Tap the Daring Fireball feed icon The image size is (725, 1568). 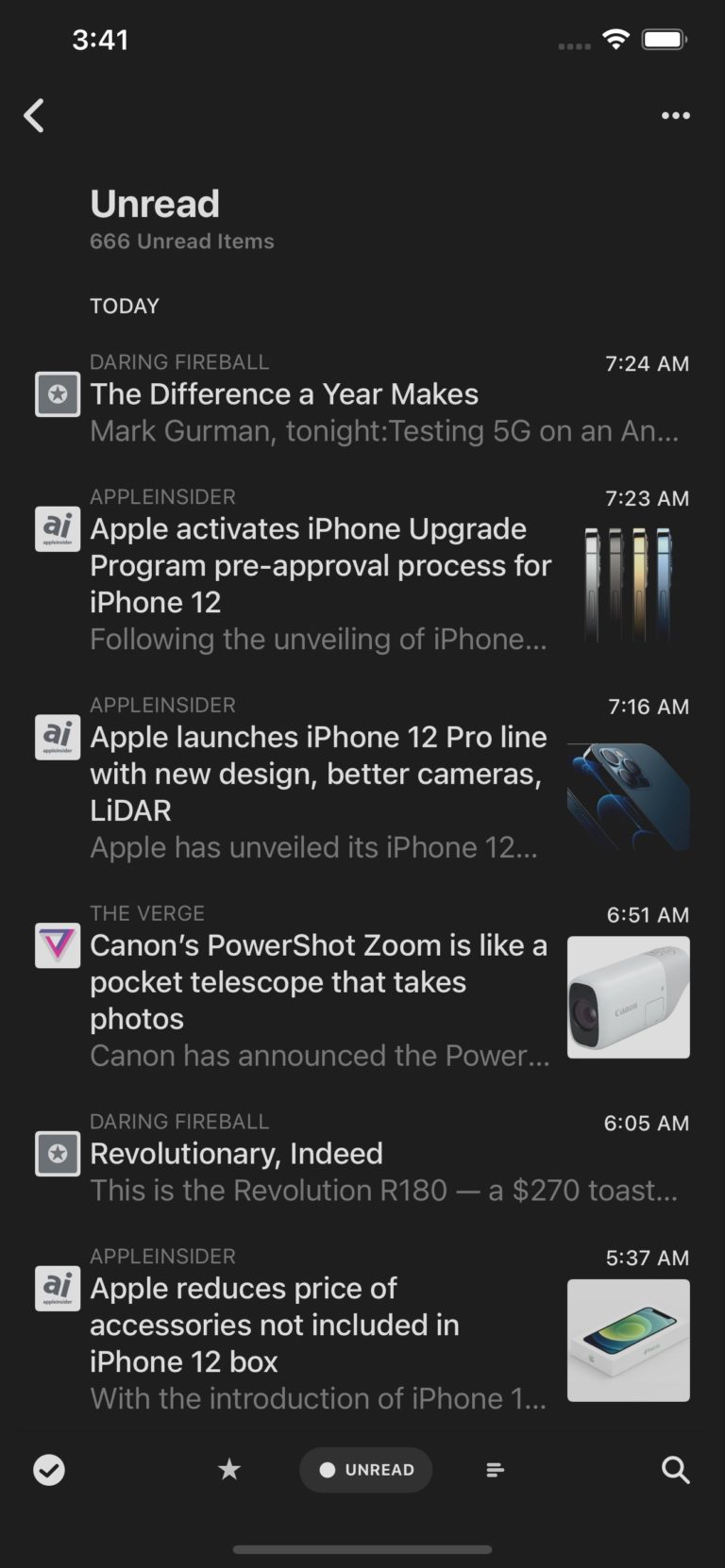pos(57,394)
